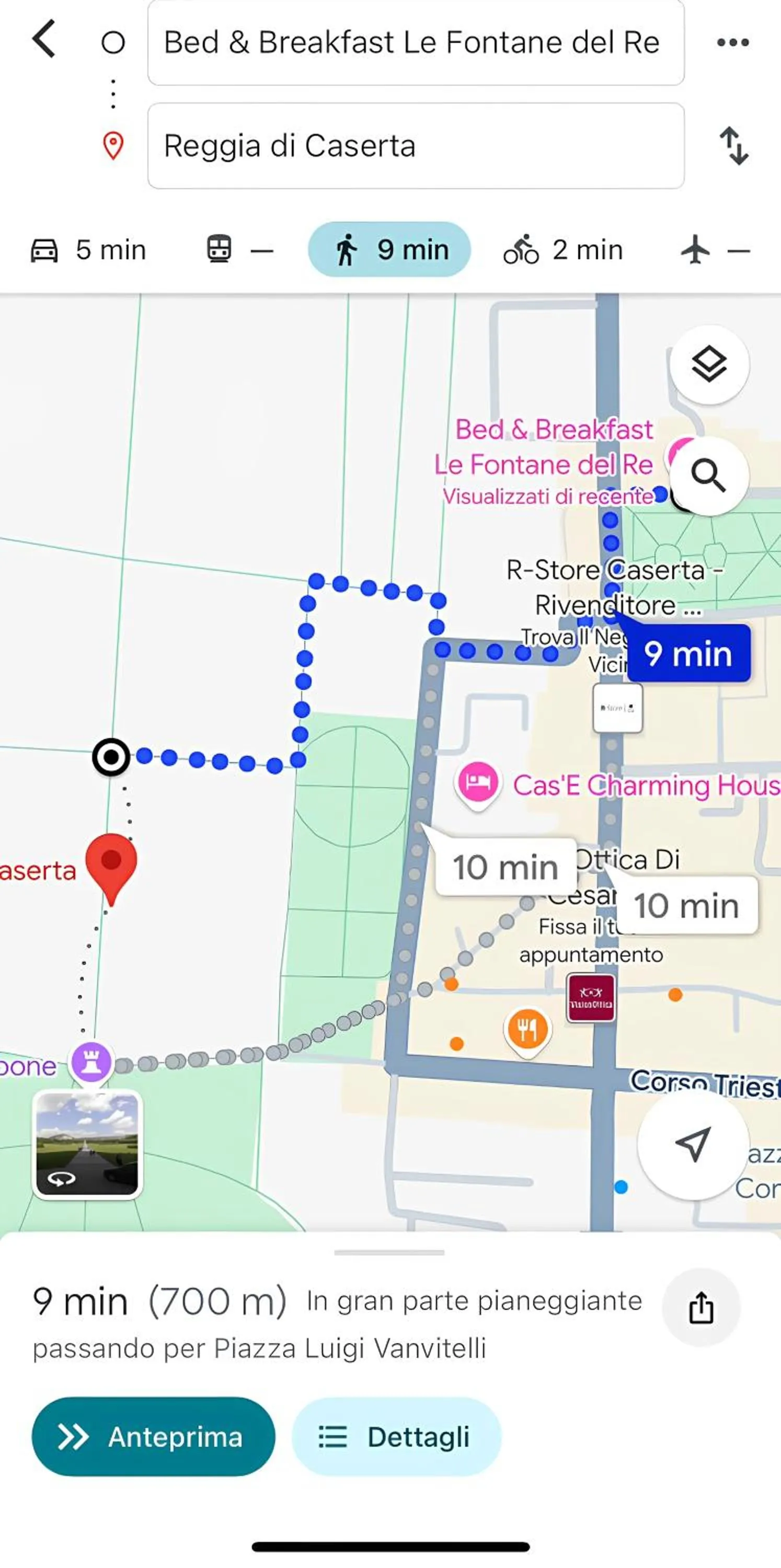Screen dimensions: 781x1568
Task: Open the R-Store Caserta map marker
Action: click(617, 708)
